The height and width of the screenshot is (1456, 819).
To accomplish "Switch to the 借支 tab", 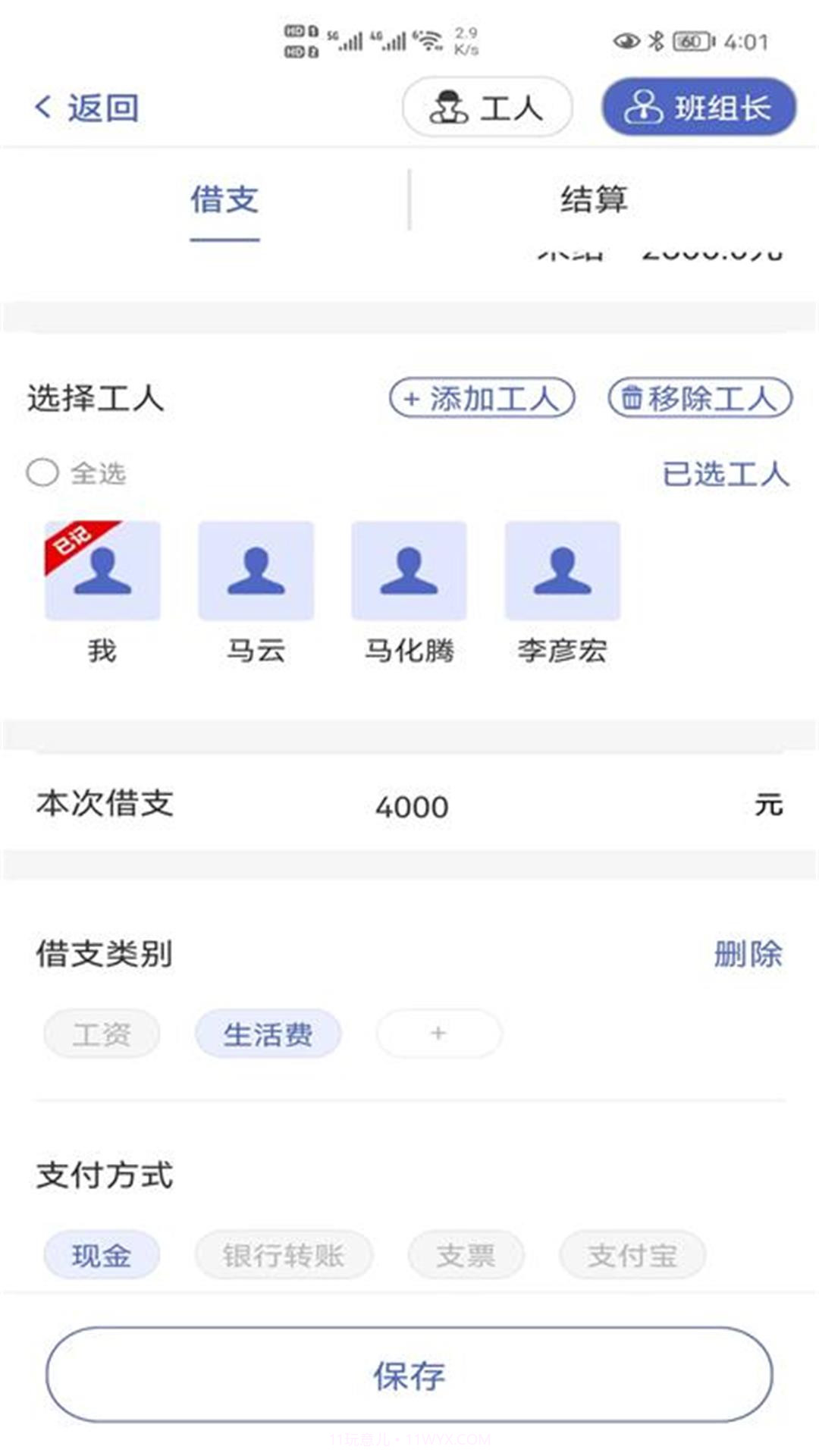I will point(225,199).
